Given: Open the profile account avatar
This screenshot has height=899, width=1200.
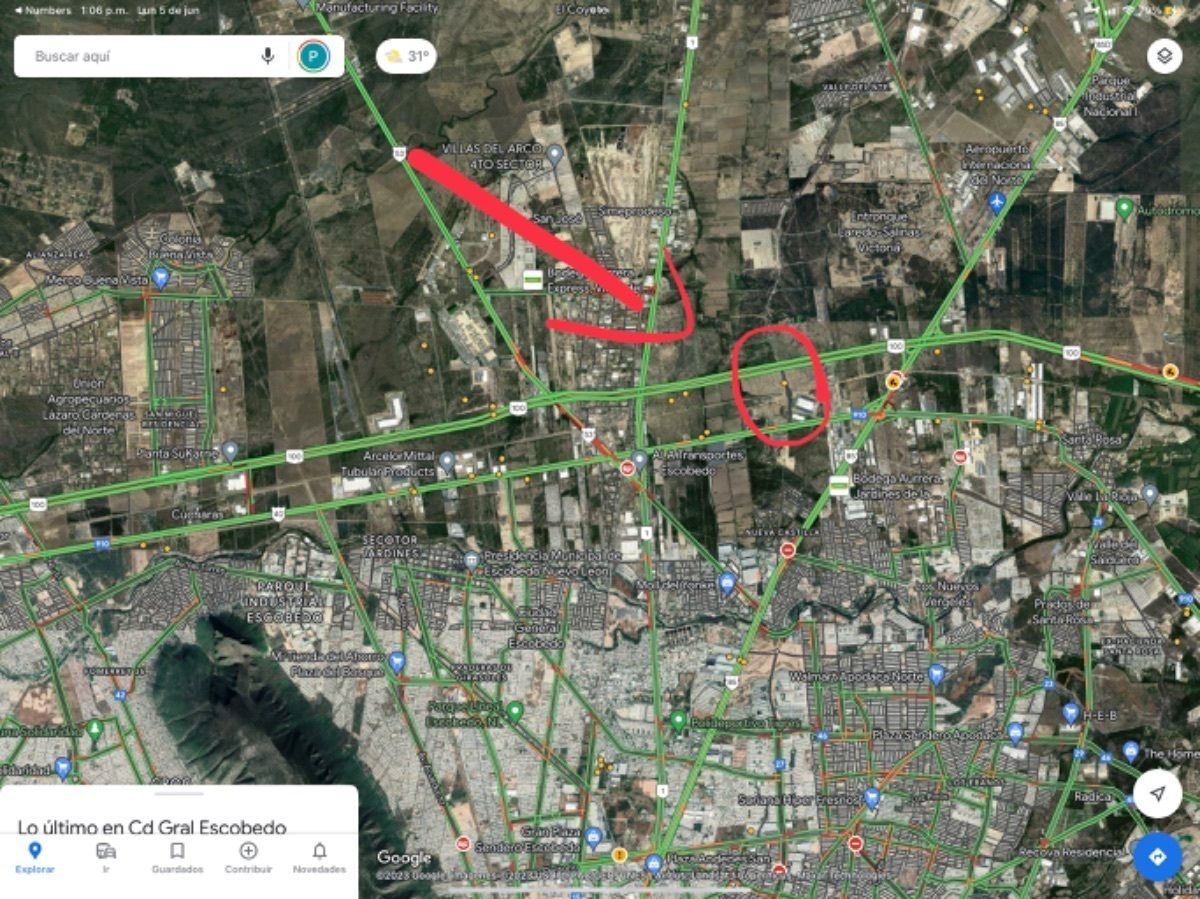Looking at the screenshot, I should coord(313,56).
